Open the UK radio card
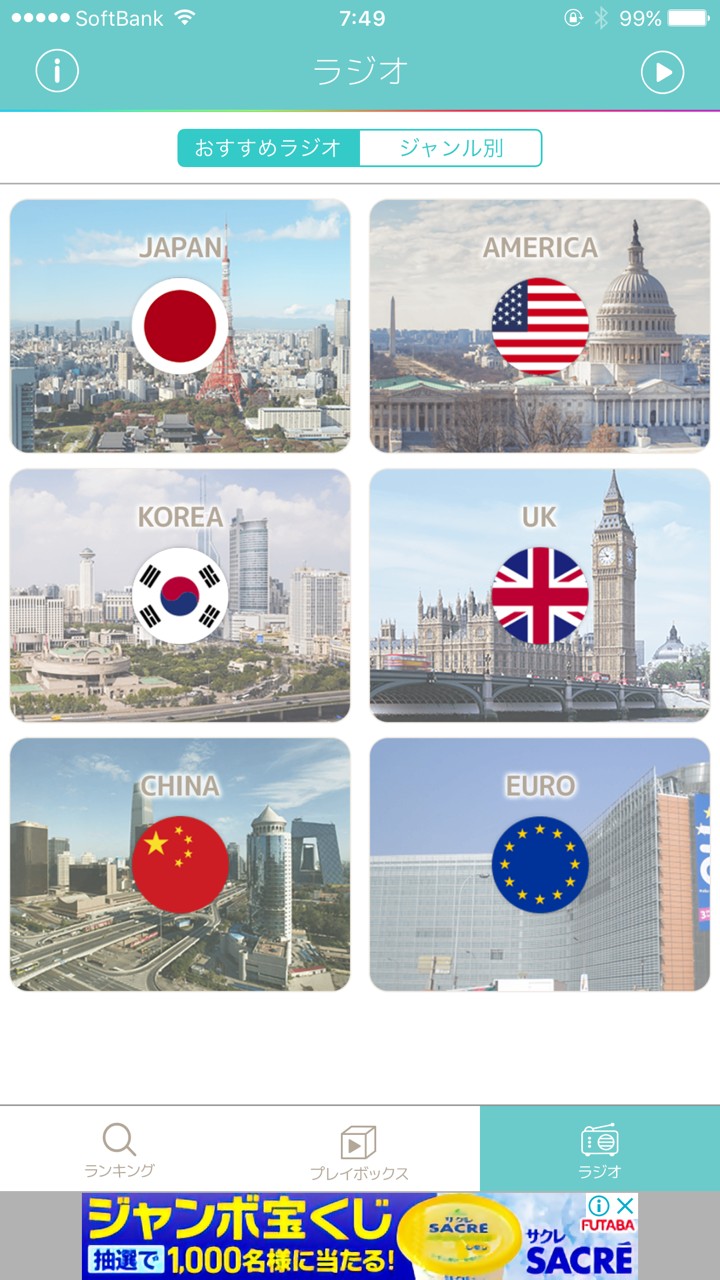Viewport: 720px width, 1280px height. pyautogui.click(x=540, y=595)
